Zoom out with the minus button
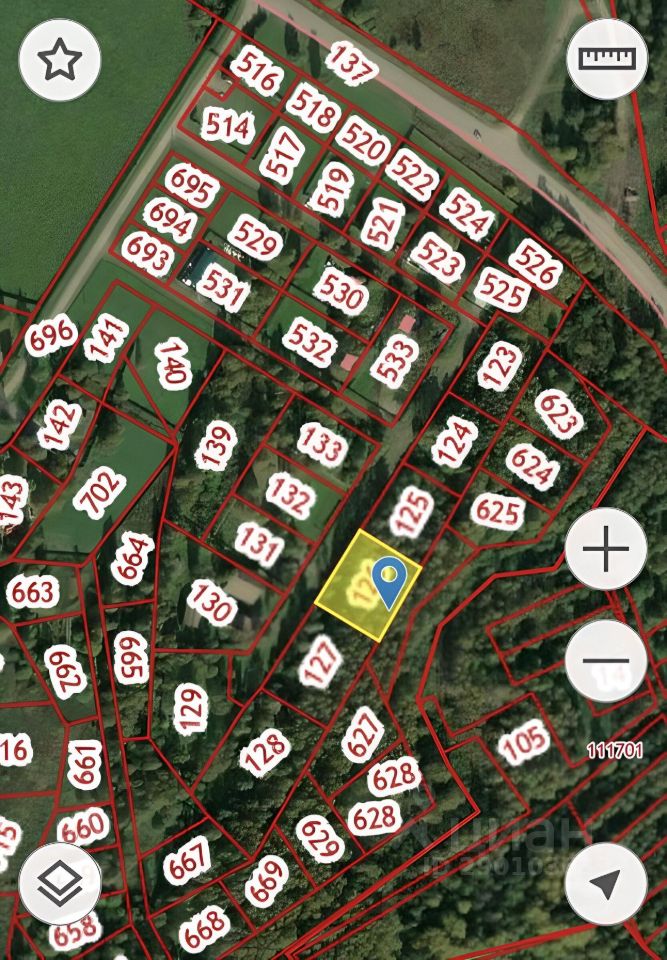The height and width of the screenshot is (960, 667). click(x=606, y=661)
